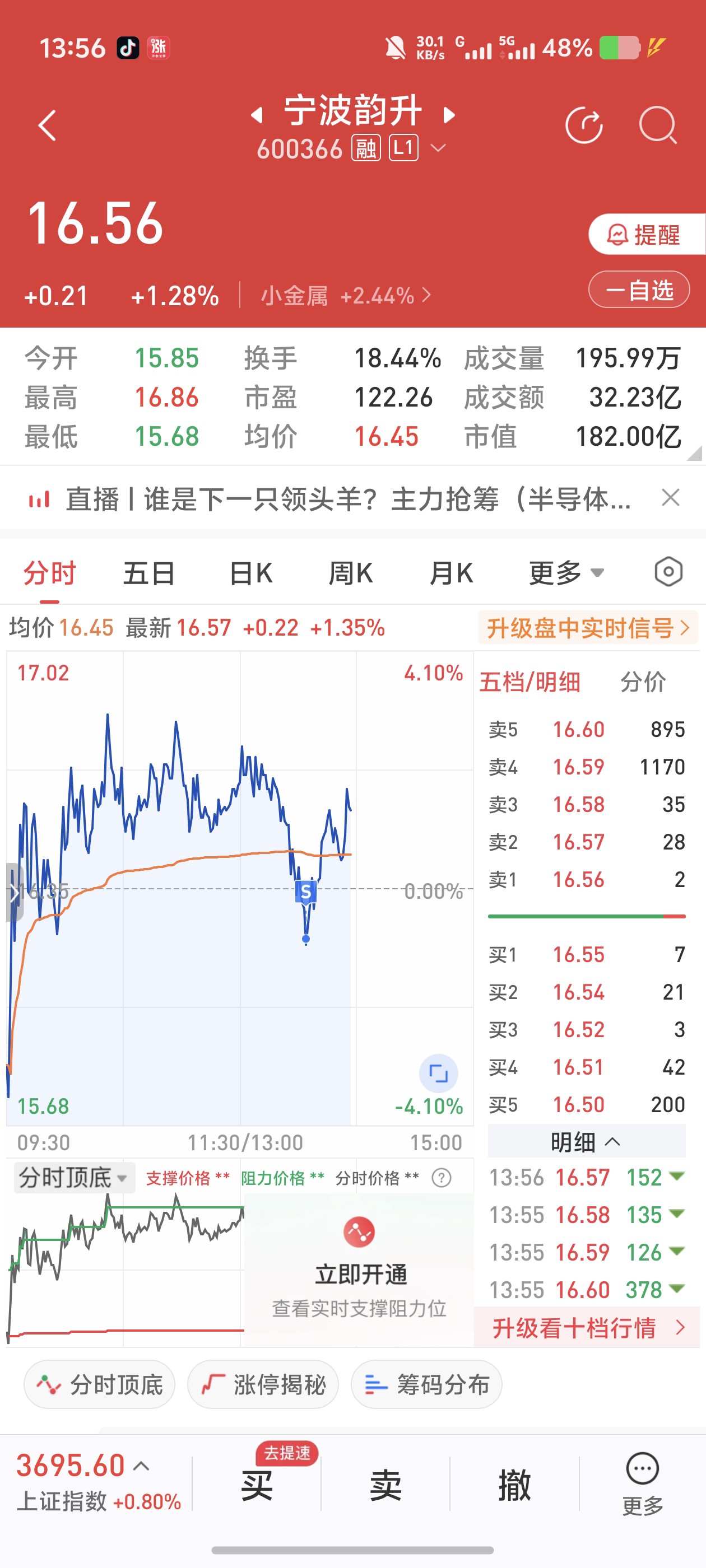The height and width of the screenshot is (1568, 706).
Task: Expand the 更多 chart period dropdown
Action: click(x=566, y=573)
